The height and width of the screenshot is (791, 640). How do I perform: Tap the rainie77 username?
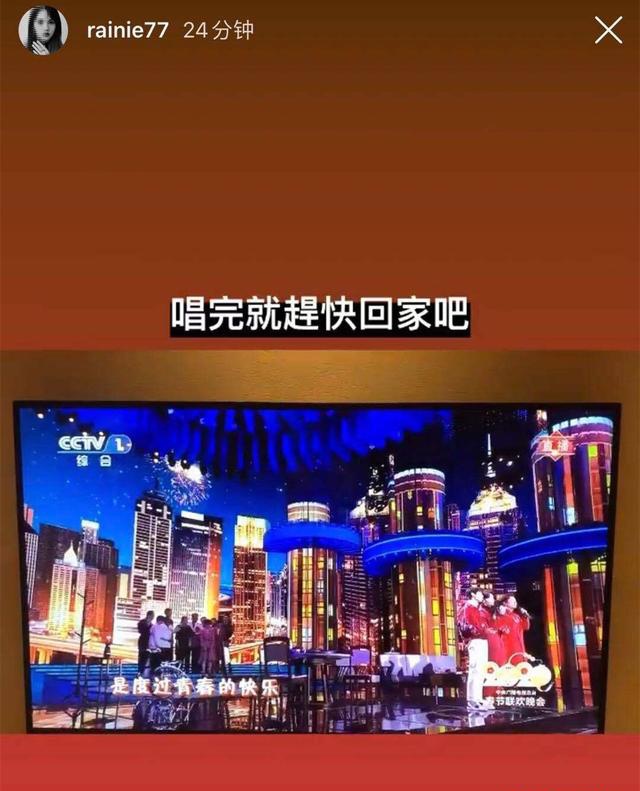(127, 30)
